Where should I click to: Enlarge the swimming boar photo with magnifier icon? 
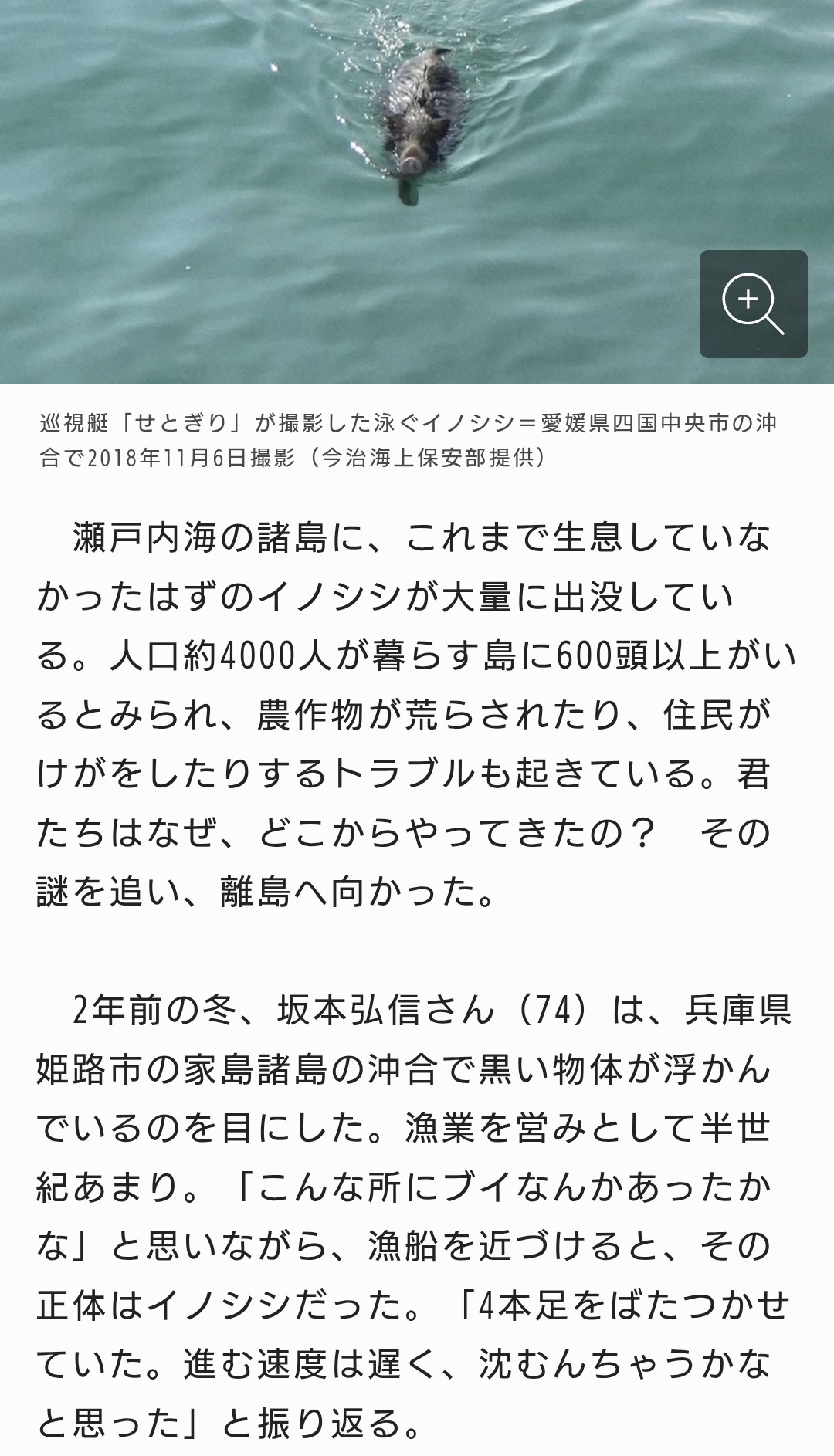click(x=753, y=303)
